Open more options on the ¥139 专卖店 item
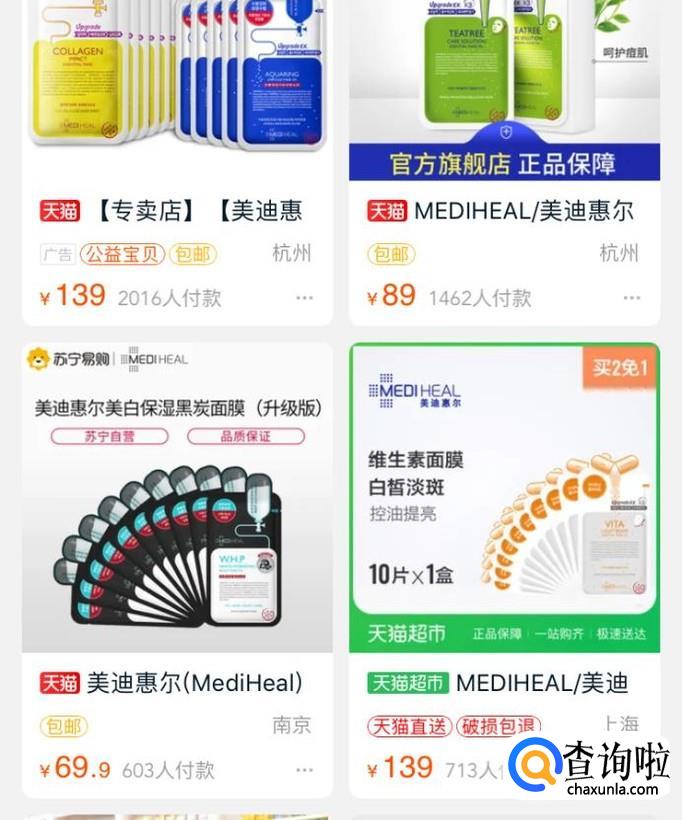This screenshot has height=820, width=682. (304, 298)
